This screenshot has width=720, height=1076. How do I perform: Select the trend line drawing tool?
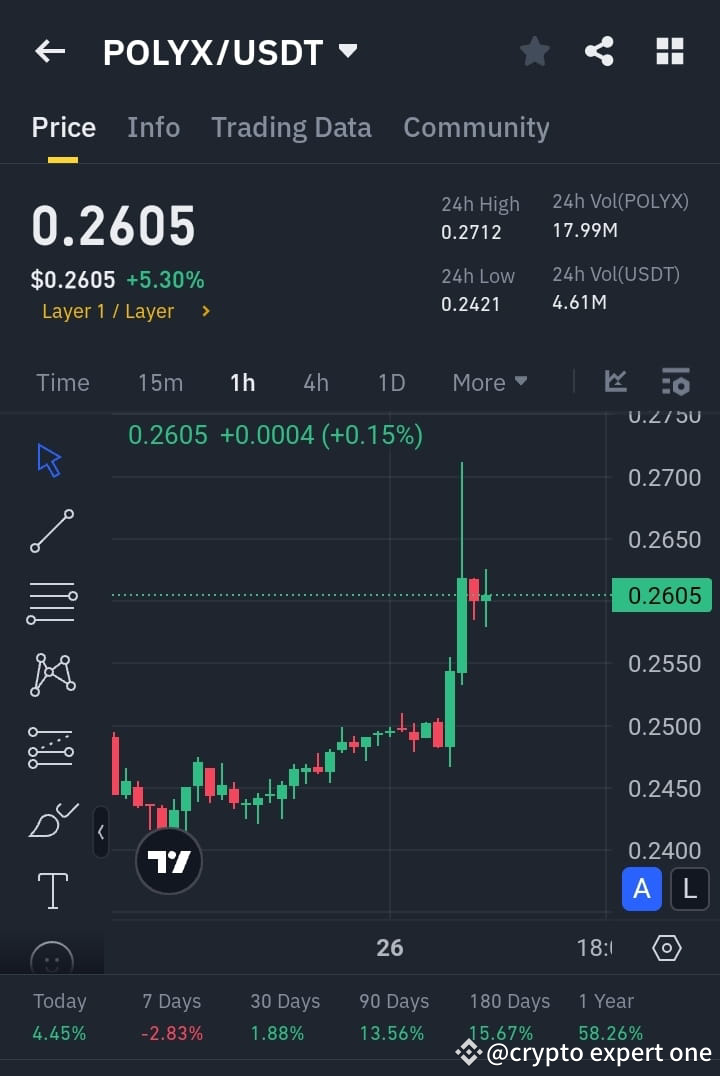coord(51,531)
